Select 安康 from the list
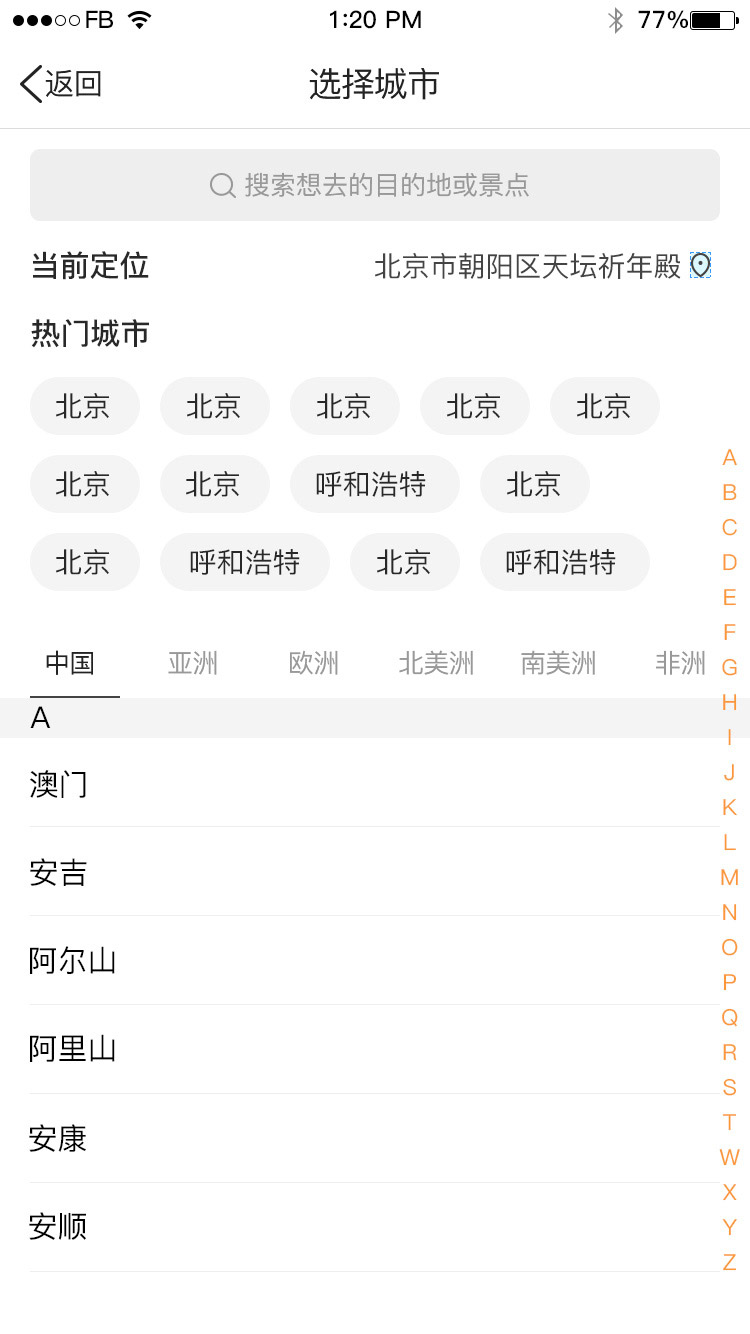The width and height of the screenshot is (750, 1334). (x=375, y=1138)
